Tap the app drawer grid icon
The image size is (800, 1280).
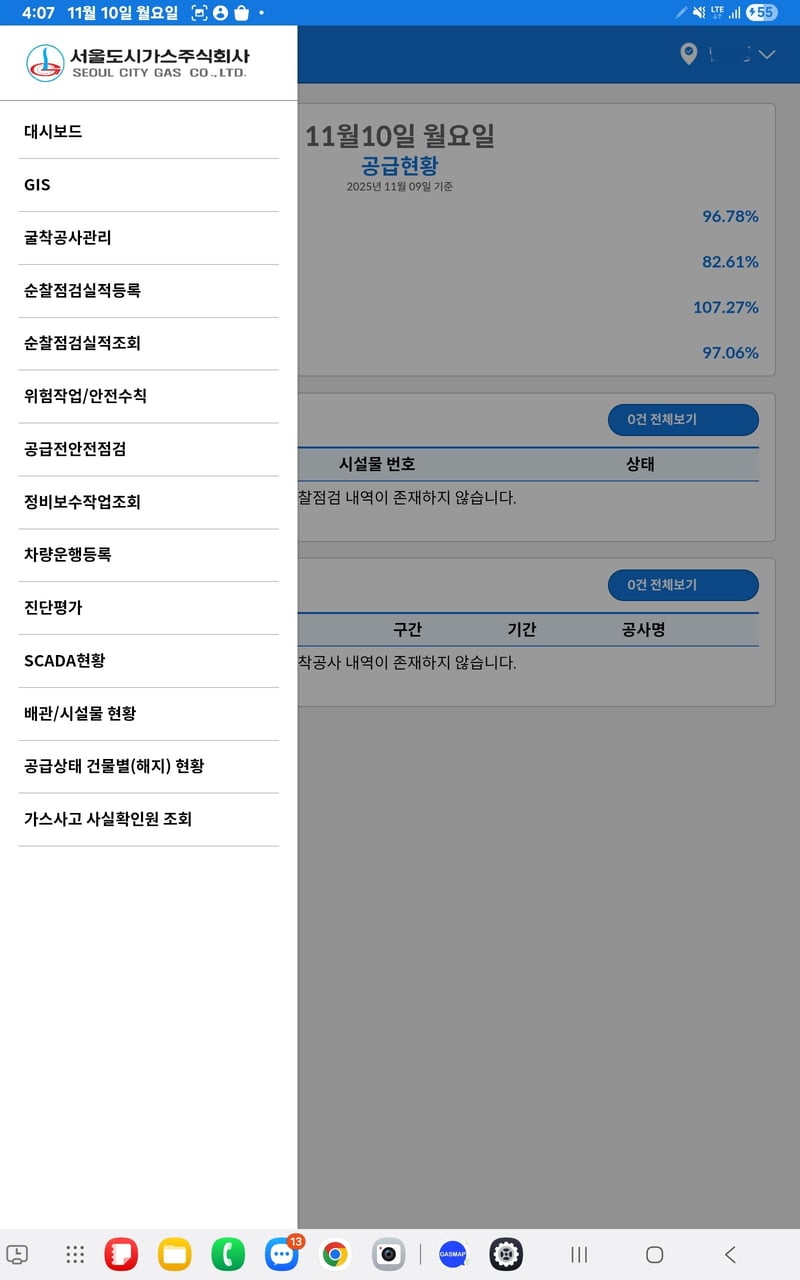(74, 1253)
